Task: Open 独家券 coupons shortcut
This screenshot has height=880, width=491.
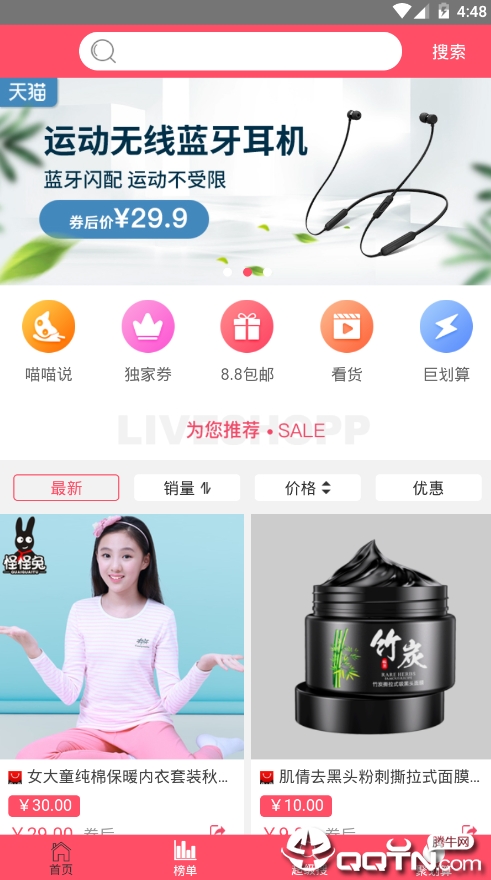Action: point(148,341)
